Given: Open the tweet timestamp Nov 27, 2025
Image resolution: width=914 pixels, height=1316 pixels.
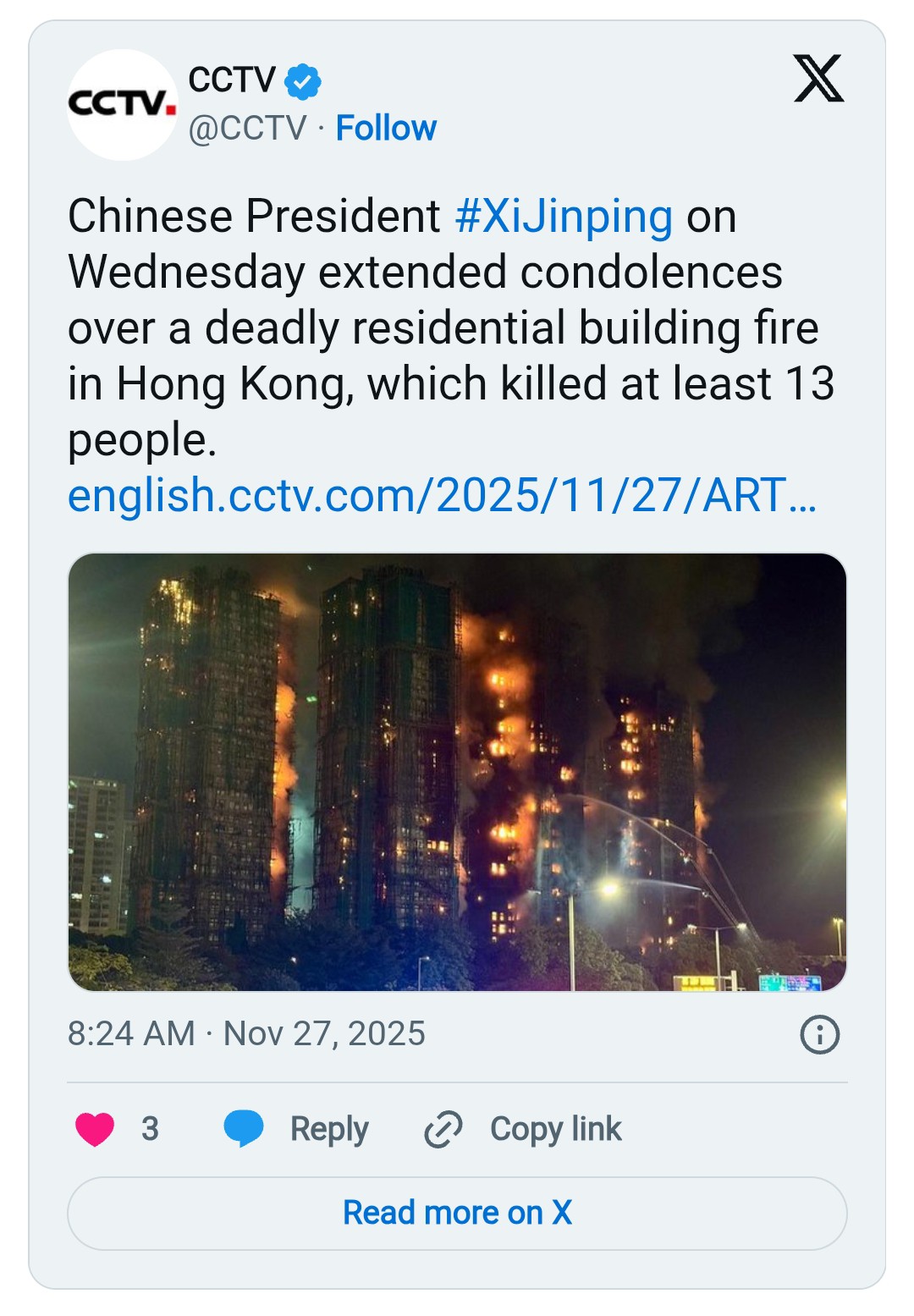Looking at the screenshot, I should tap(246, 1033).
